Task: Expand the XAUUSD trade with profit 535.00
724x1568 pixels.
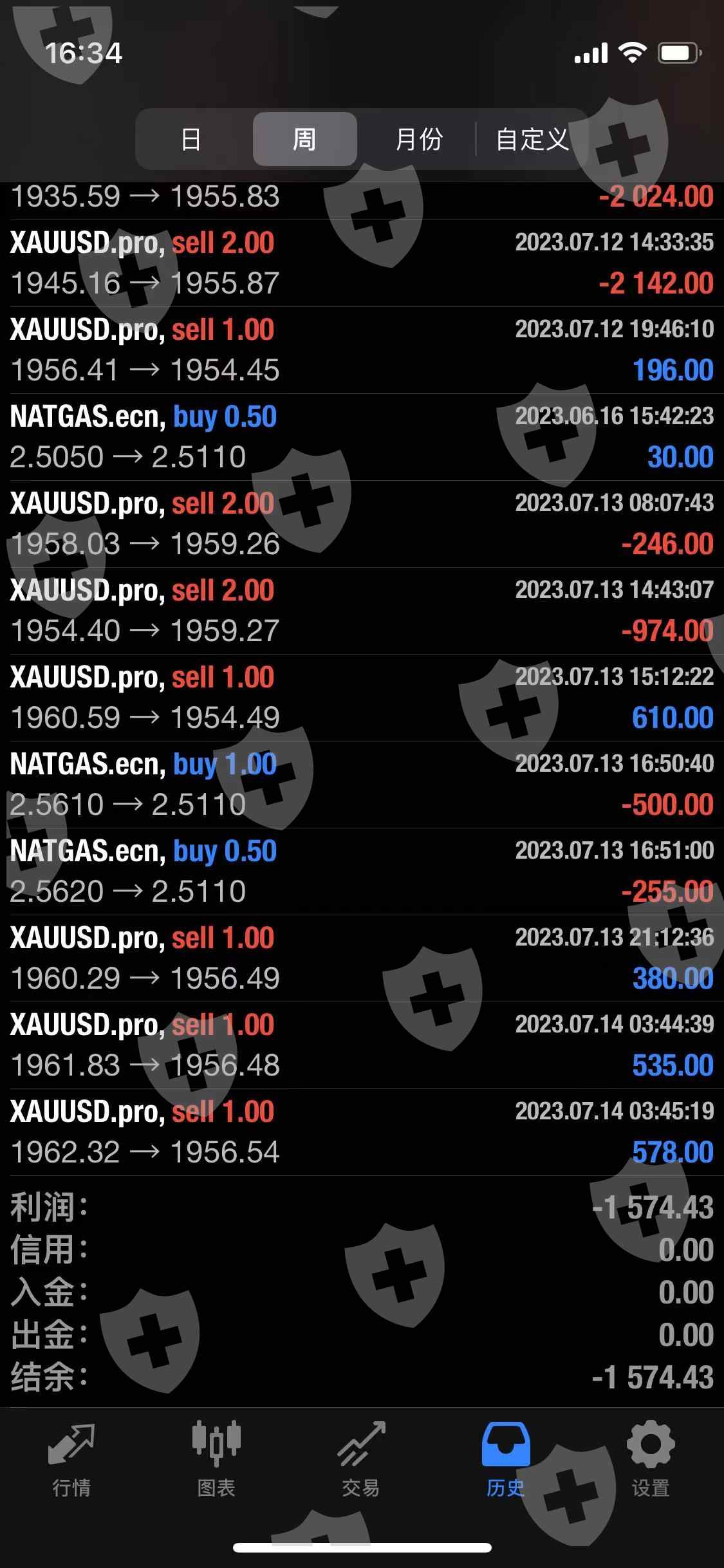Action: pyautogui.click(x=362, y=1045)
